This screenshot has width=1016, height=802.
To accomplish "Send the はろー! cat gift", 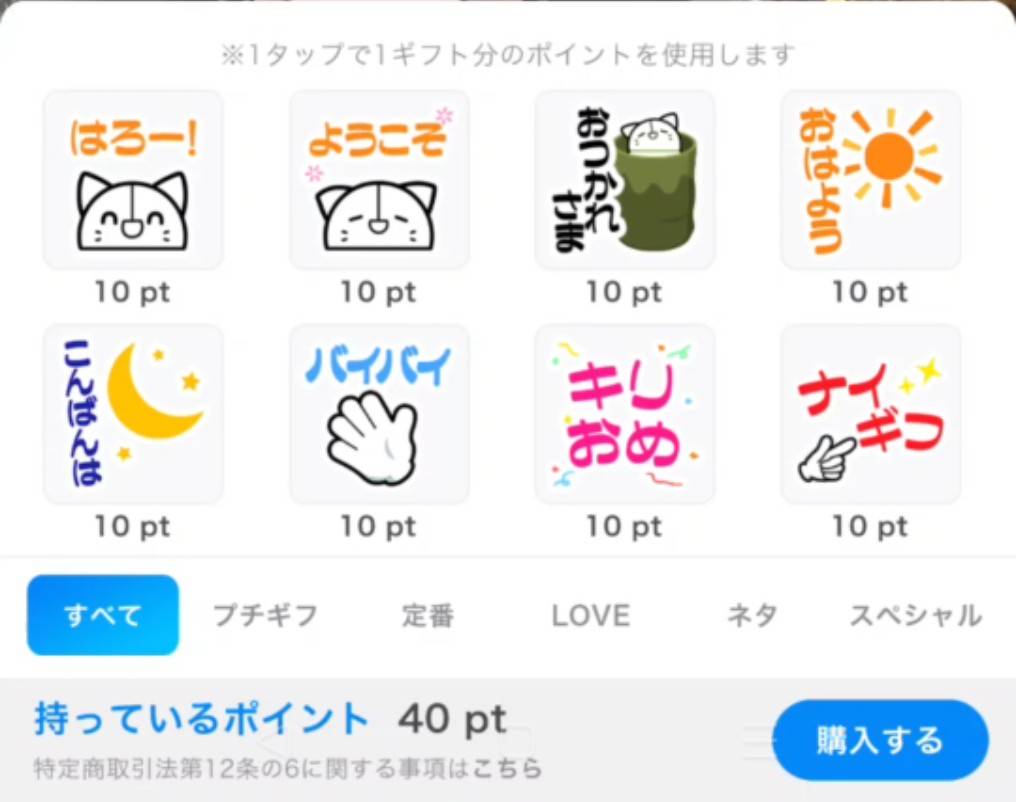I will pos(133,180).
